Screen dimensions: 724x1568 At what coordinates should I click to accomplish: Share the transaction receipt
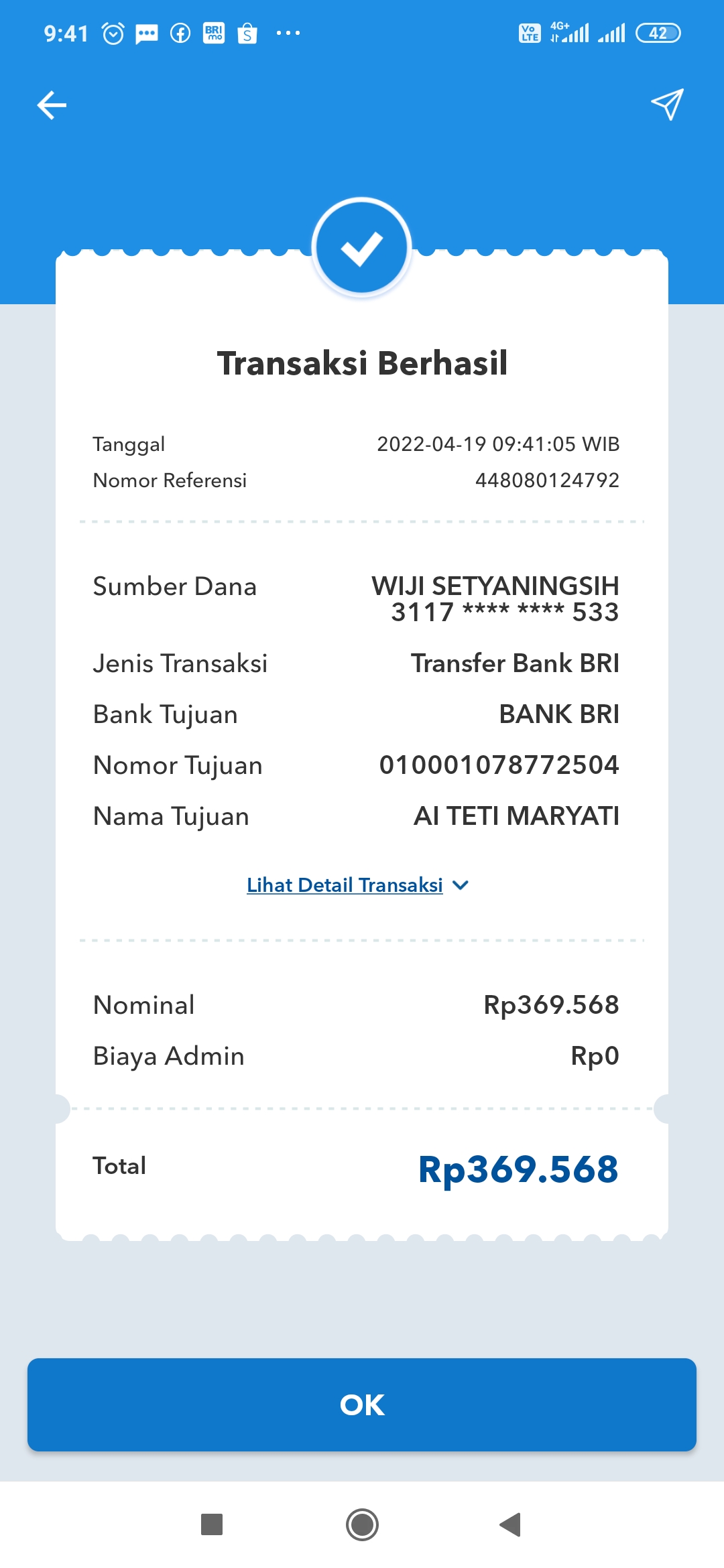point(667,105)
